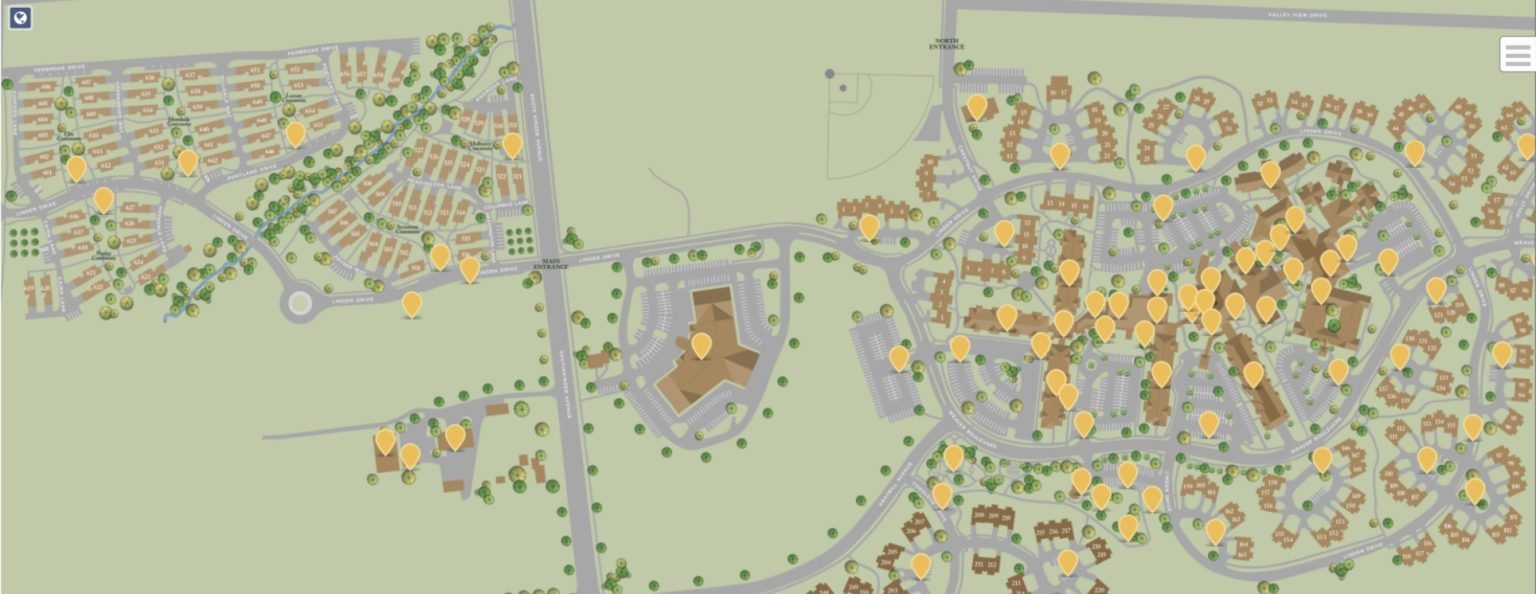This screenshot has width=1536, height=594.
Task: Select the pin nearest the Linden Drive roundabout
Action: (411, 303)
